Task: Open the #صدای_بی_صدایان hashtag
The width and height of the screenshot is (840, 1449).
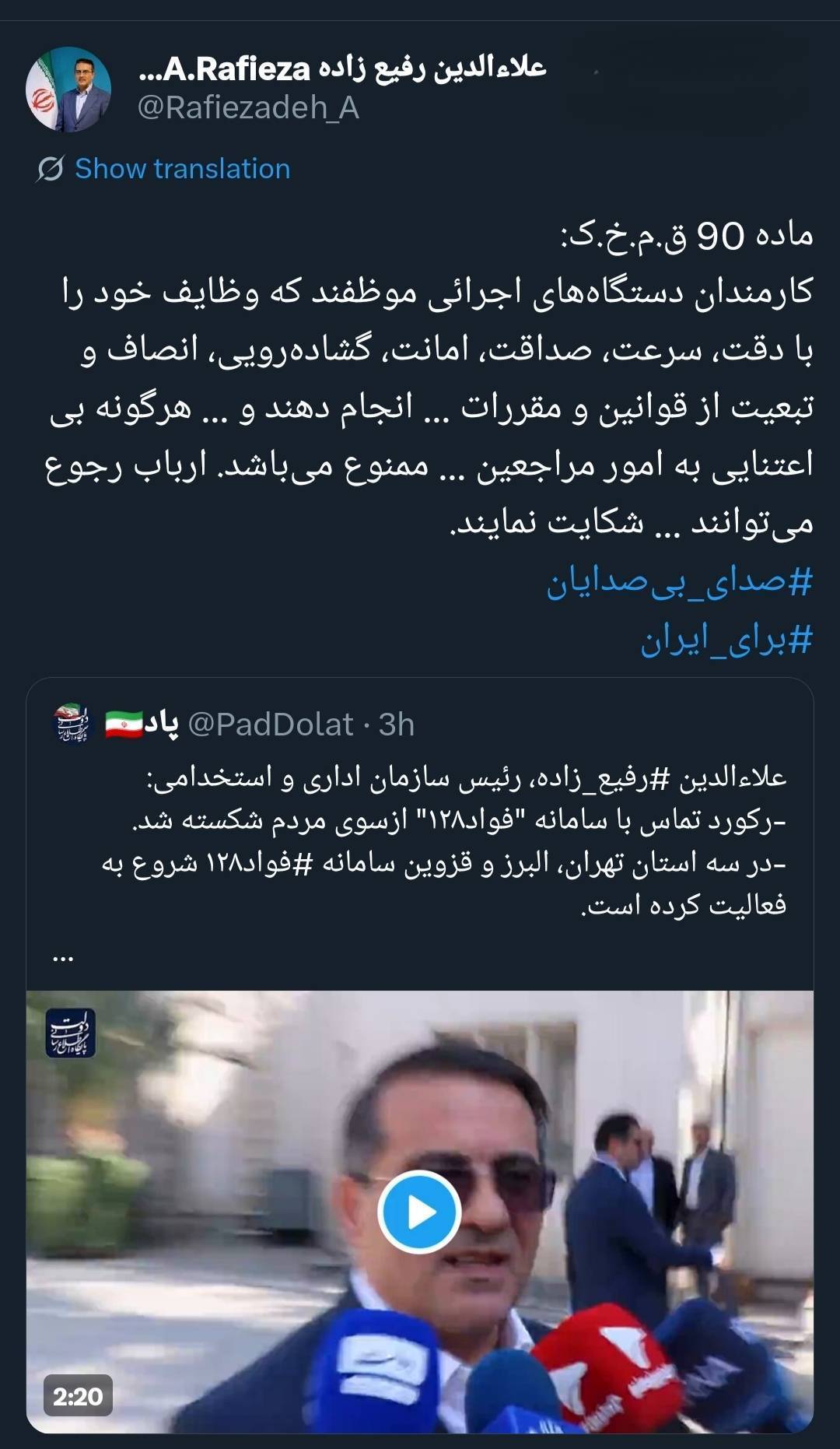Action: pyautogui.click(x=679, y=582)
